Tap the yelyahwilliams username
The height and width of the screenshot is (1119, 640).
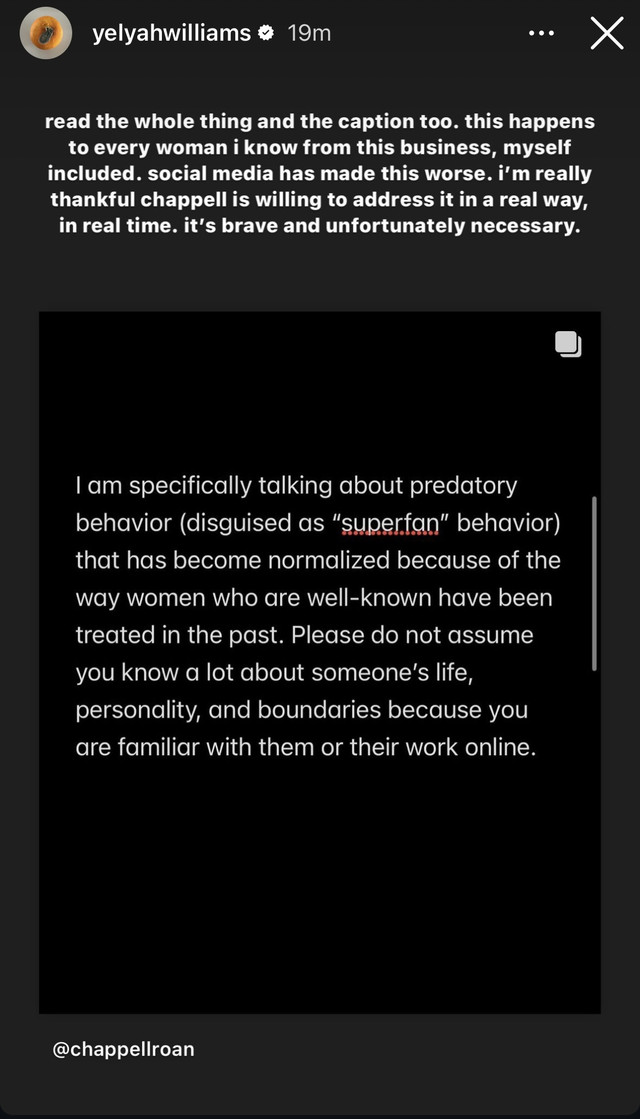click(171, 33)
